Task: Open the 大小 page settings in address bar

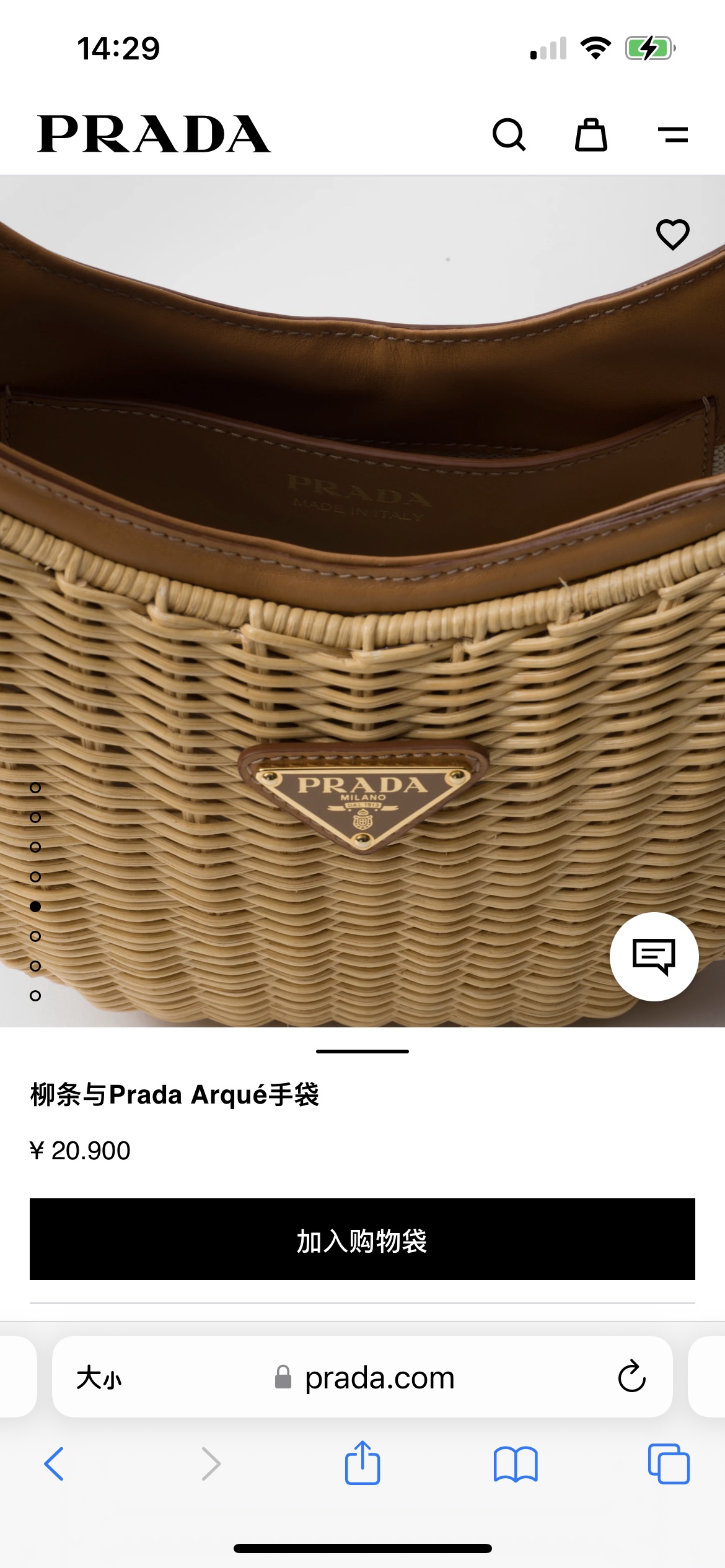Action: (x=99, y=1378)
